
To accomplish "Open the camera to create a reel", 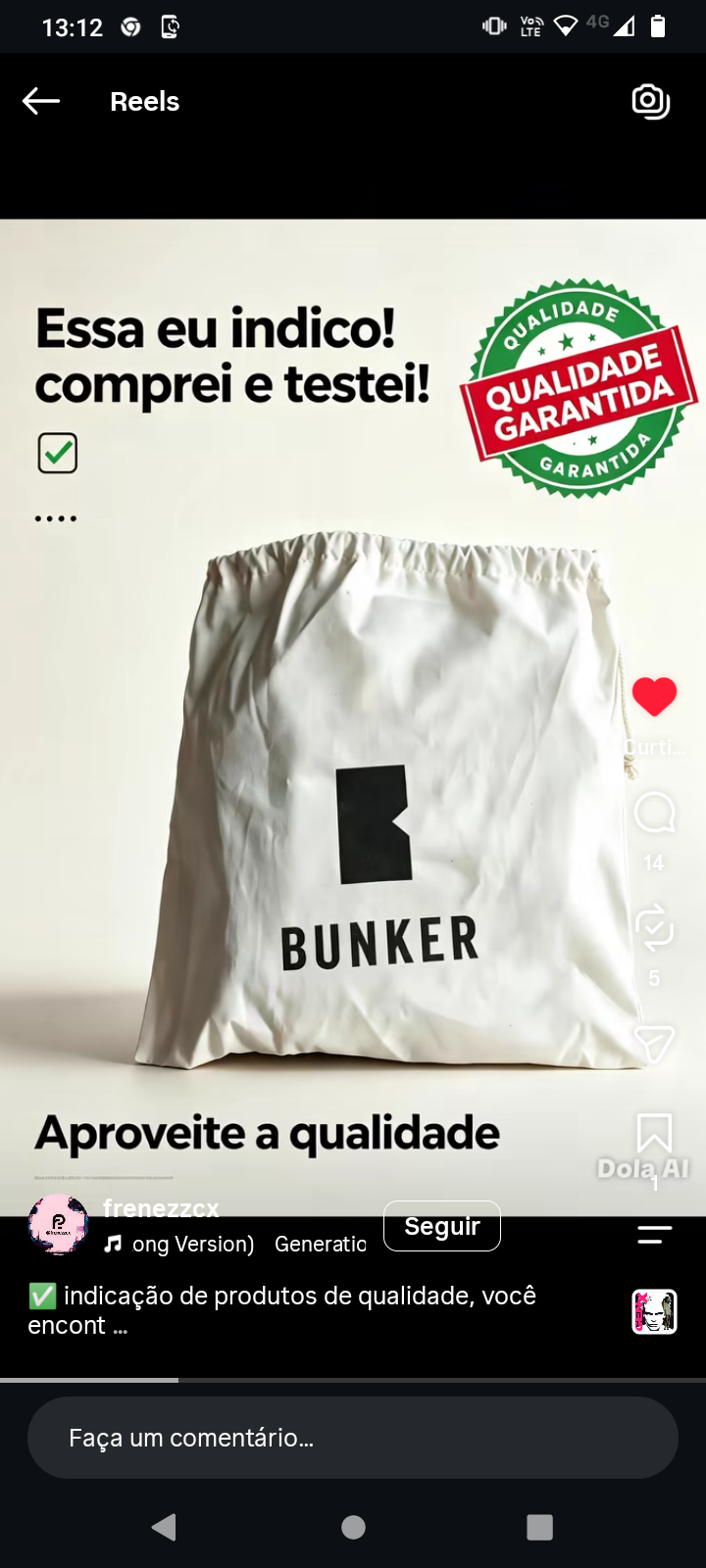I will click(x=651, y=101).
